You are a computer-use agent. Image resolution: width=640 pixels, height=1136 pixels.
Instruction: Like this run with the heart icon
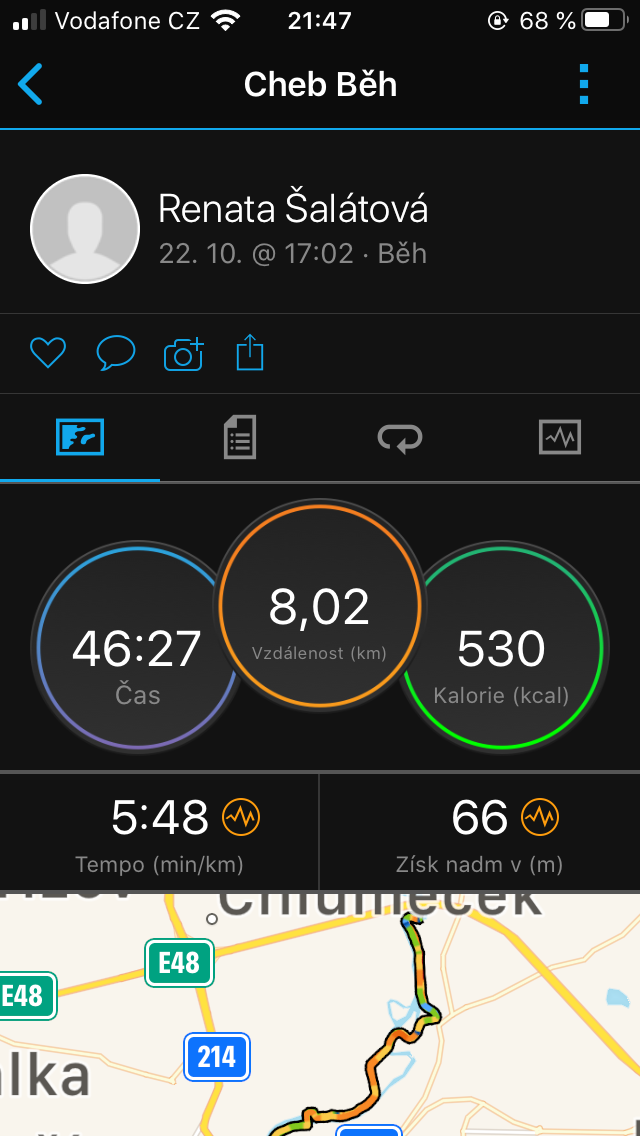click(x=48, y=354)
